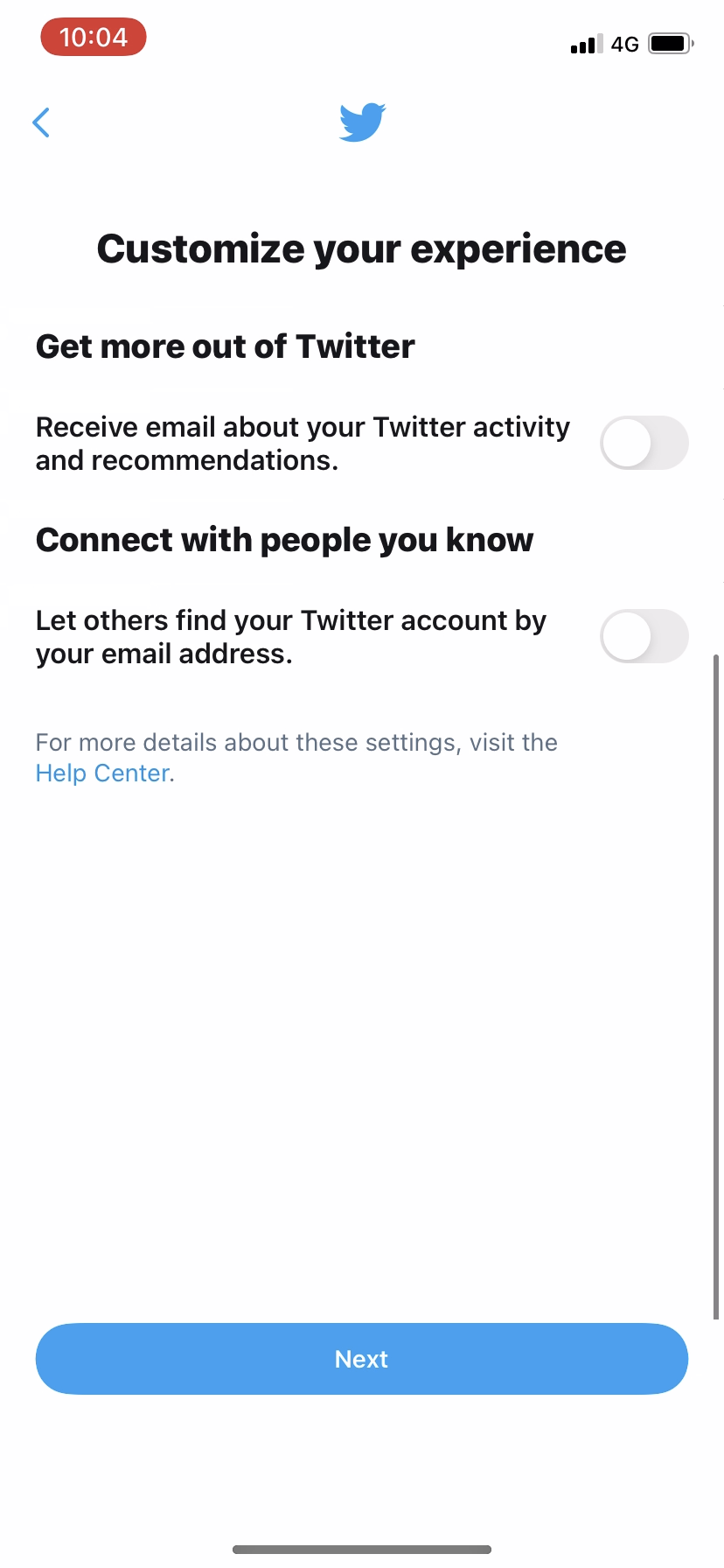Open the Help Center link
724x1568 pixels.
(x=101, y=773)
